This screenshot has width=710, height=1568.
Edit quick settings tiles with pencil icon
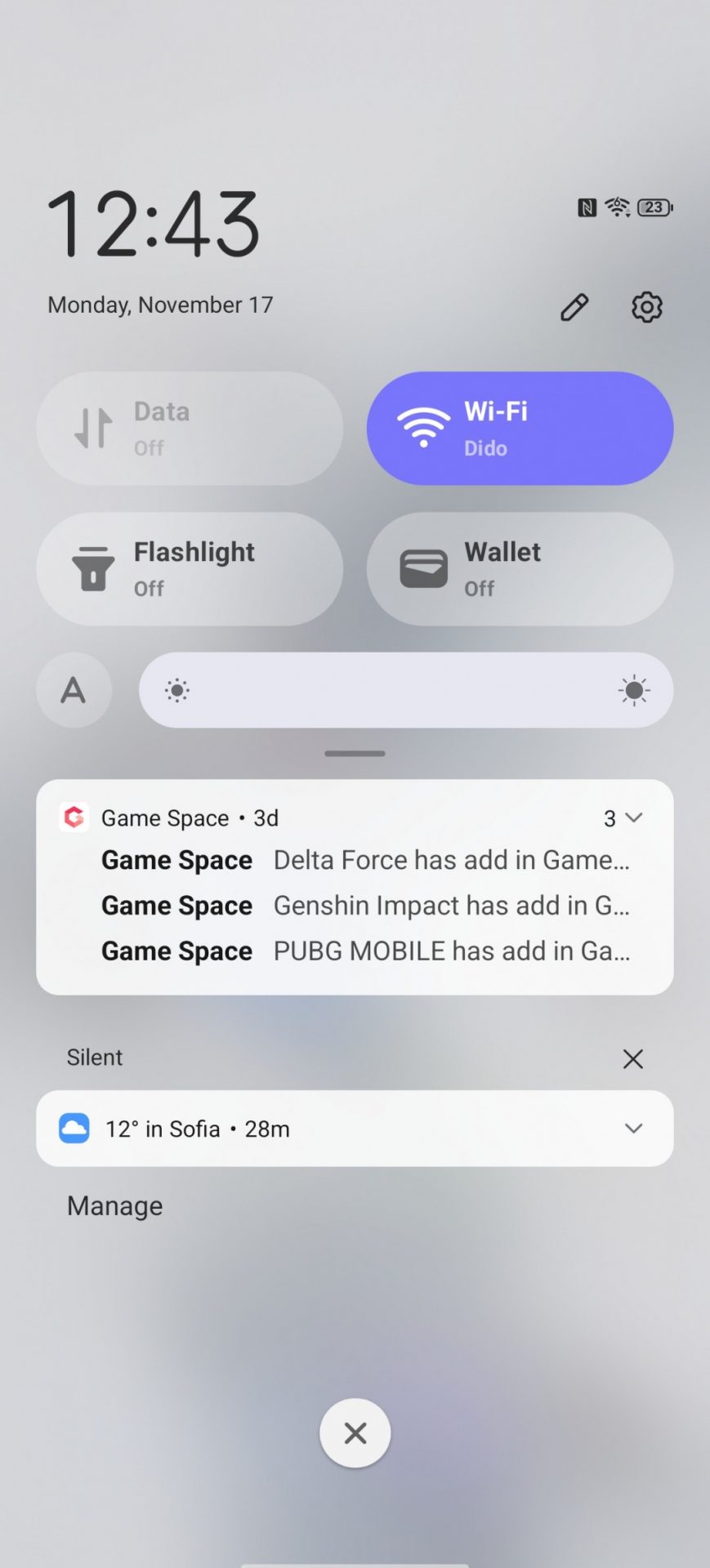pos(574,307)
